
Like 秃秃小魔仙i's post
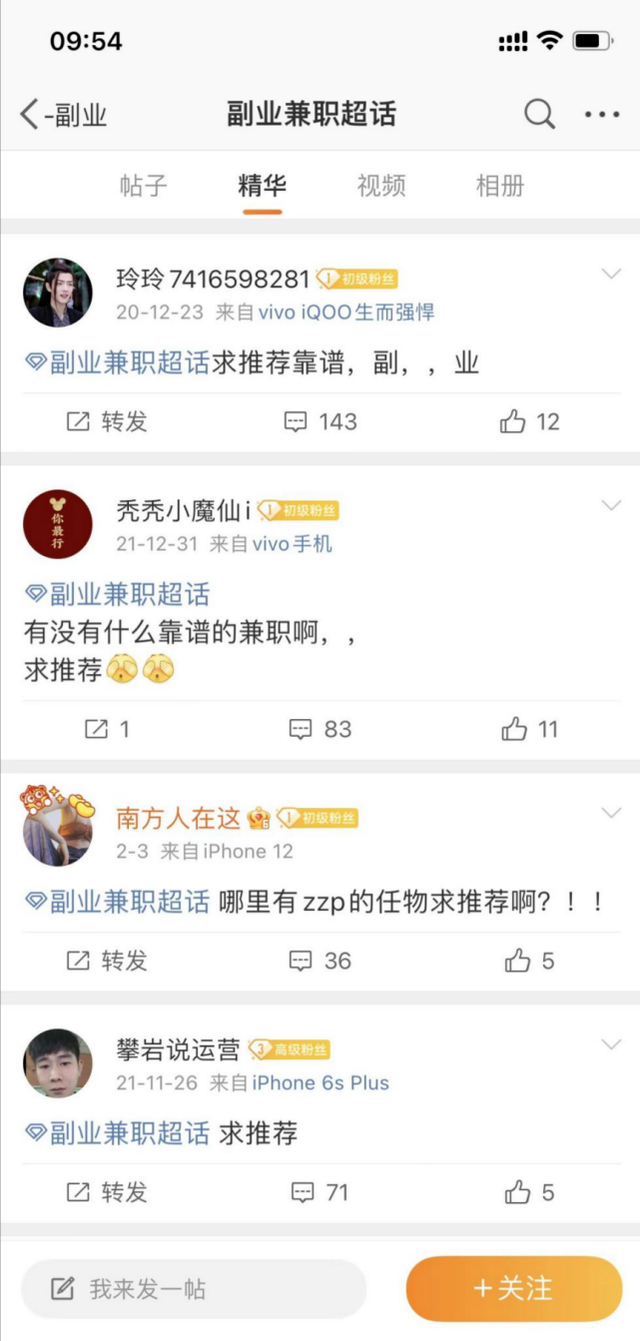click(x=530, y=729)
